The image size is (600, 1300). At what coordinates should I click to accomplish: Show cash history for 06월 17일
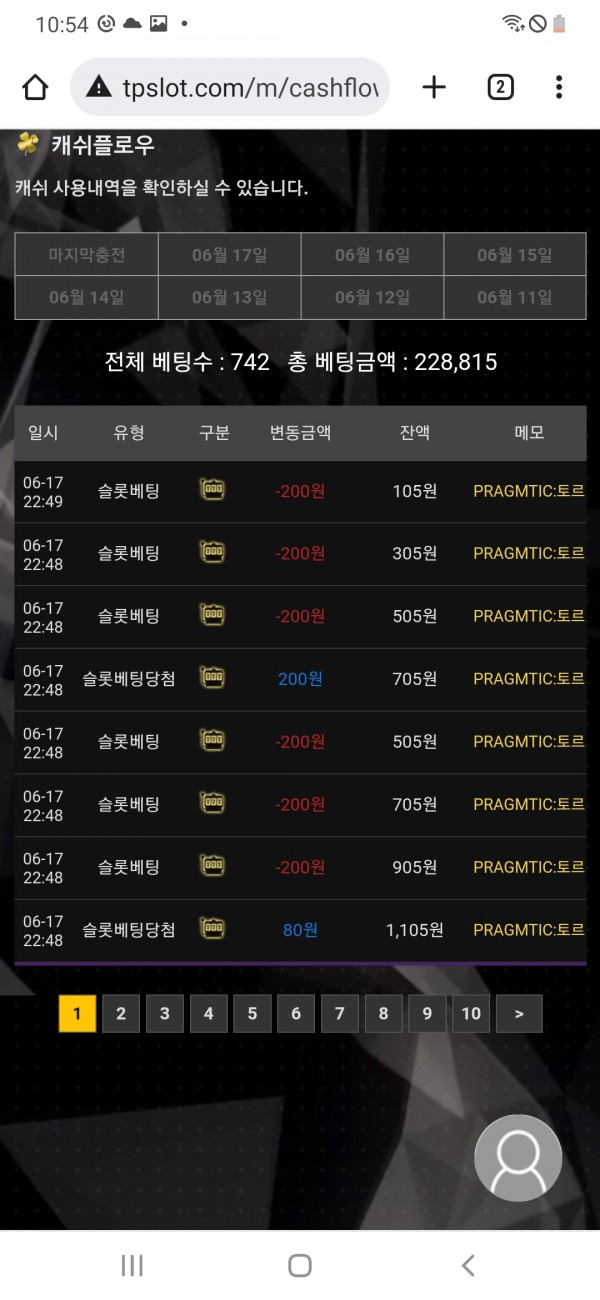(x=229, y=255)
